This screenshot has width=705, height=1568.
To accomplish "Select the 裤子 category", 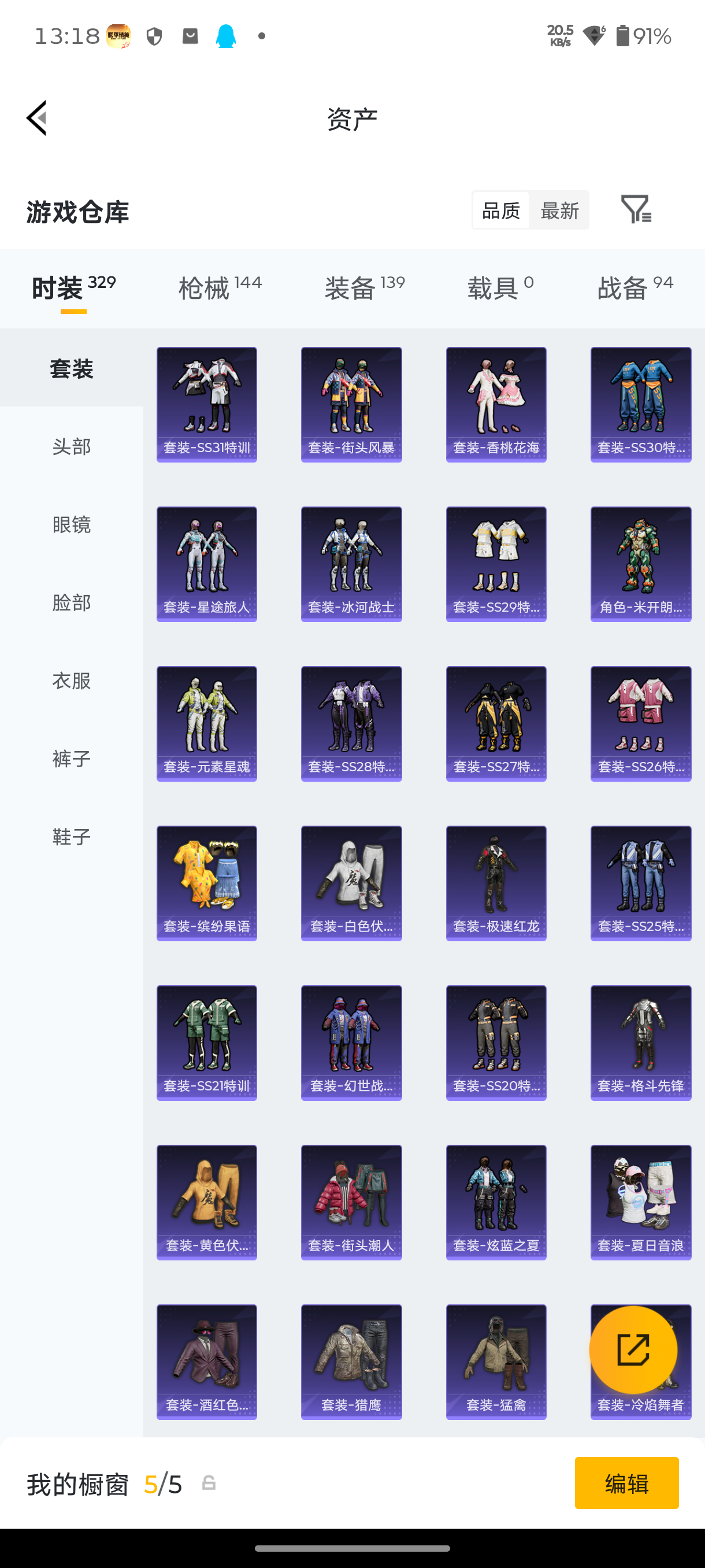I will click(71, 759).
